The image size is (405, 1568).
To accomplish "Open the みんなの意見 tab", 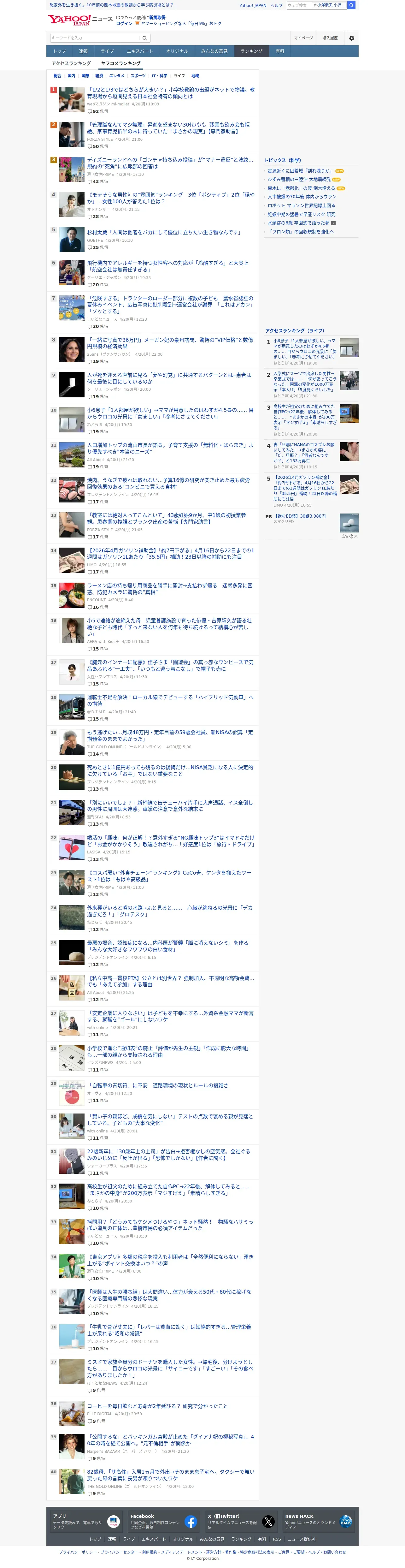I will 214,51.
